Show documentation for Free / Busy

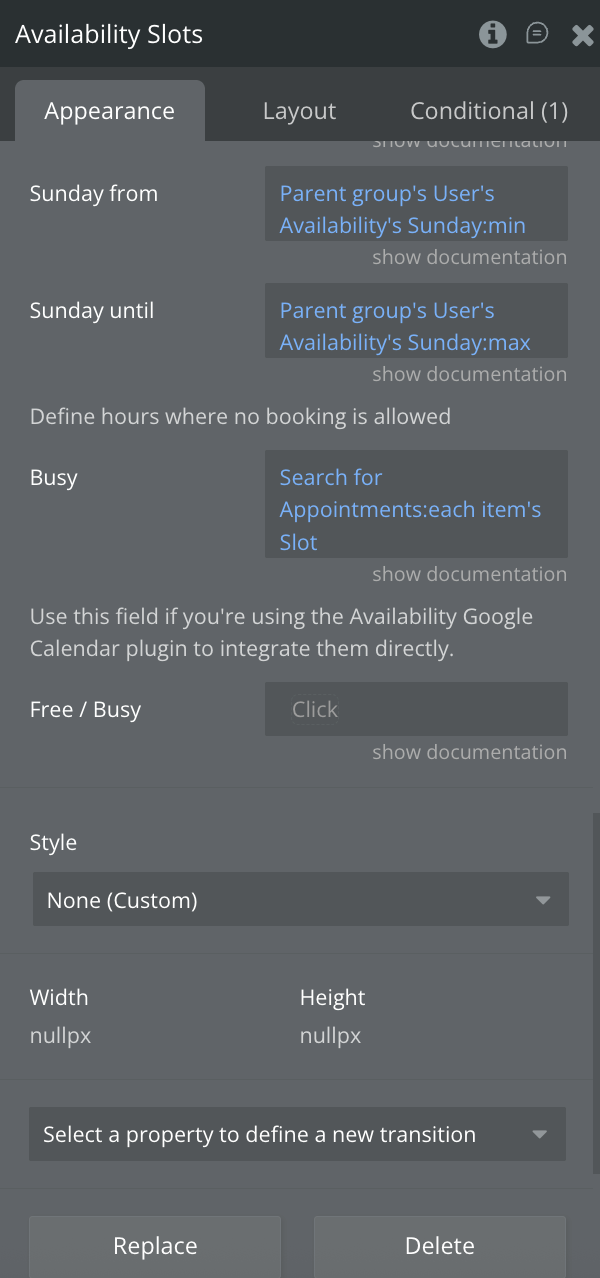click(x=469, y=752)
